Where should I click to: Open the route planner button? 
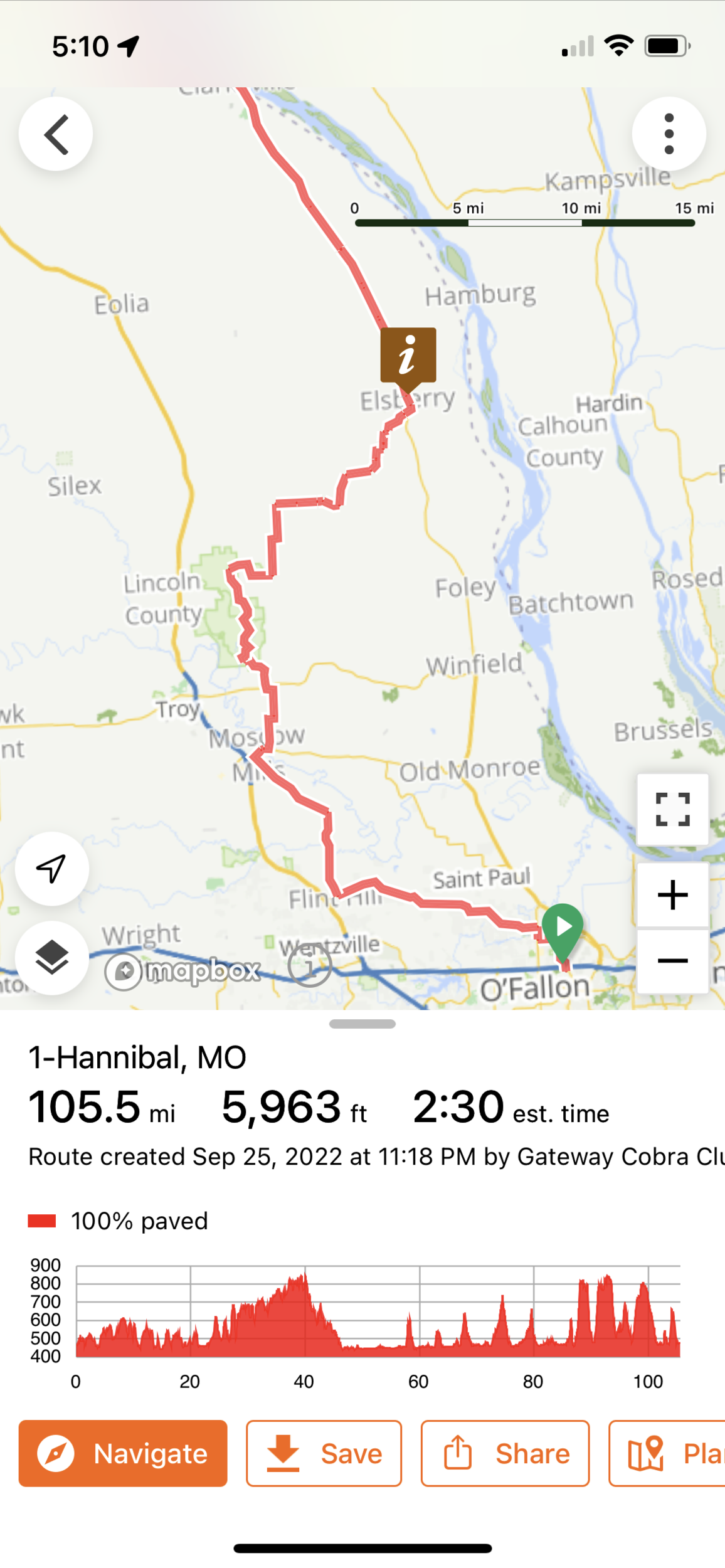[668, 1453]
